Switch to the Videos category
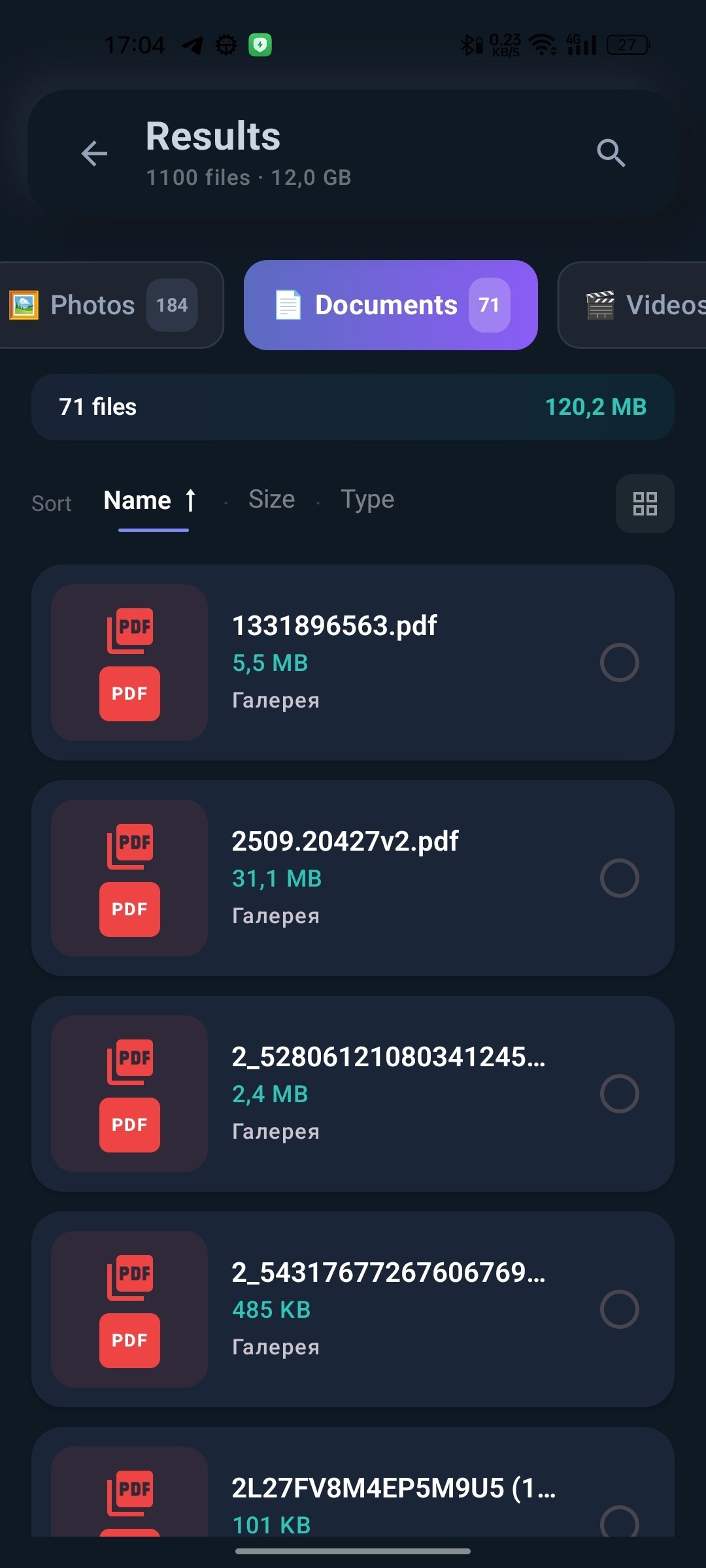The image size is (706, 1568). coord(632,305)
